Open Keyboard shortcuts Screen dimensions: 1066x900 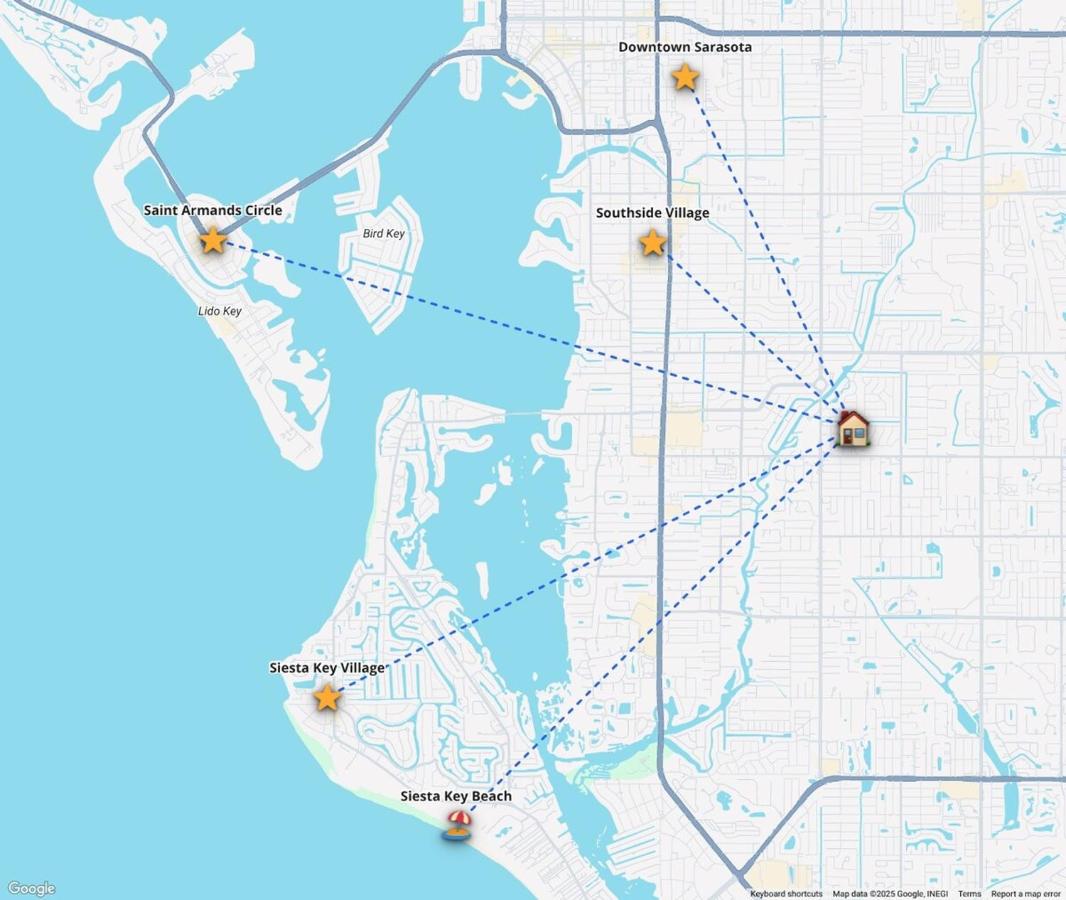pos(786,894)
